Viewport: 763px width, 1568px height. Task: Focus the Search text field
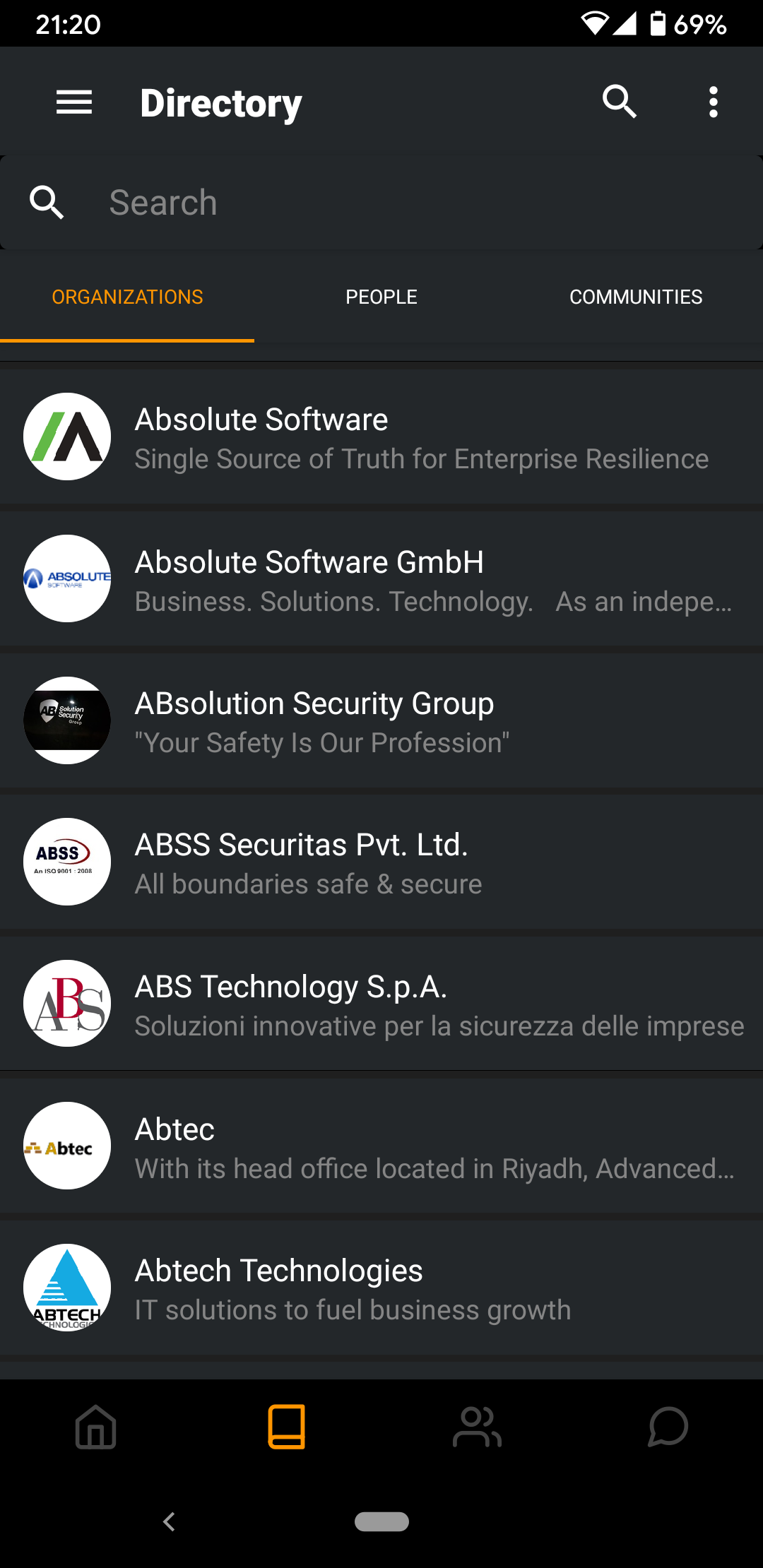point(381,203)
